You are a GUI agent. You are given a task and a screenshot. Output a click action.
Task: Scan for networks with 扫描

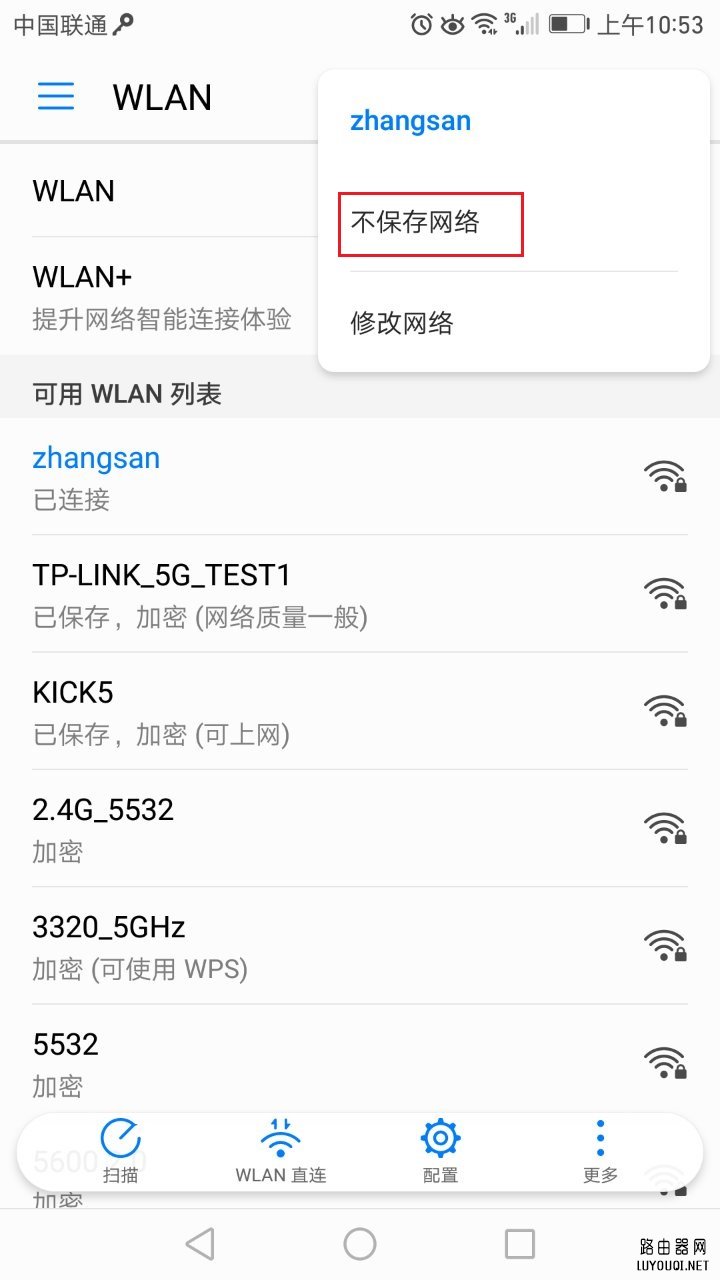(x=121, y=1151)
